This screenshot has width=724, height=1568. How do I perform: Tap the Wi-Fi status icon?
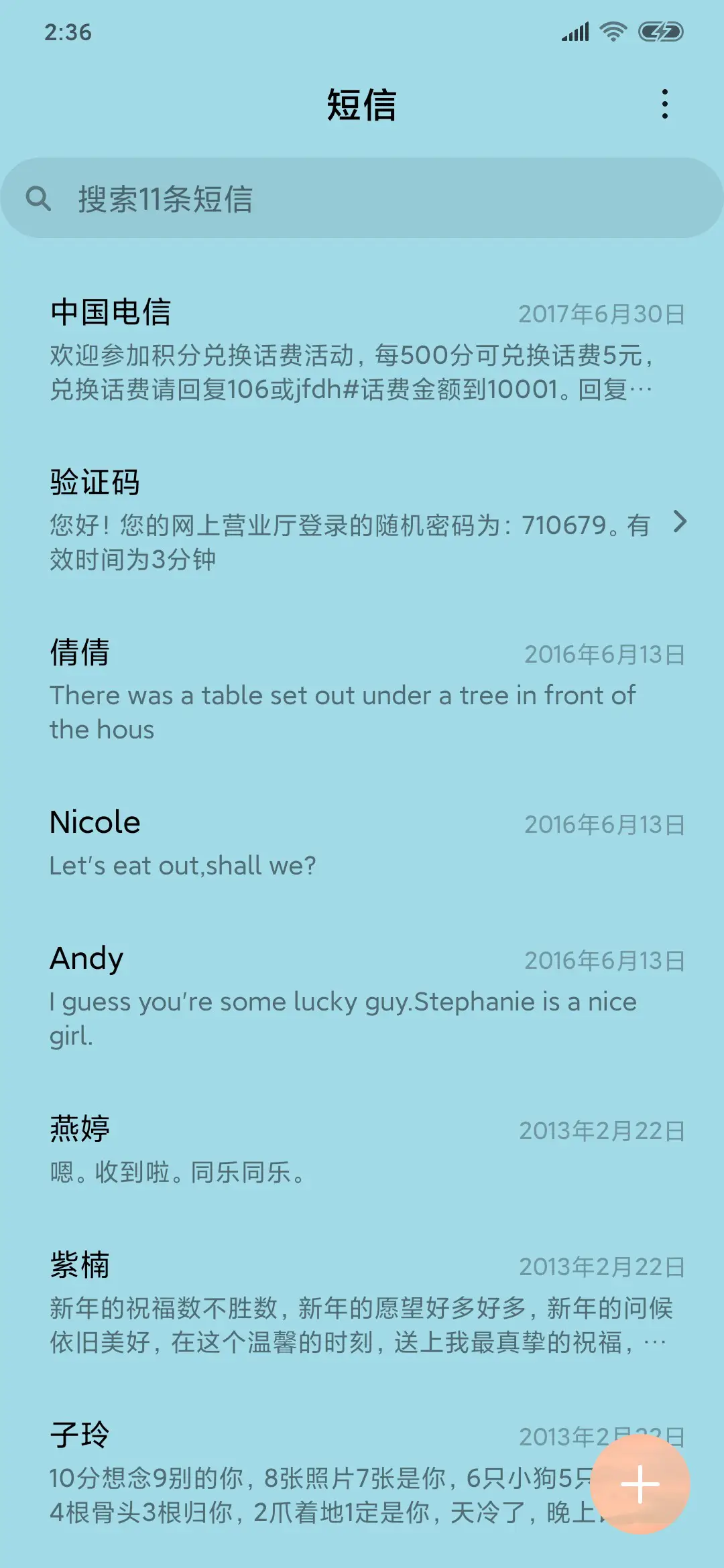(612, 31)
